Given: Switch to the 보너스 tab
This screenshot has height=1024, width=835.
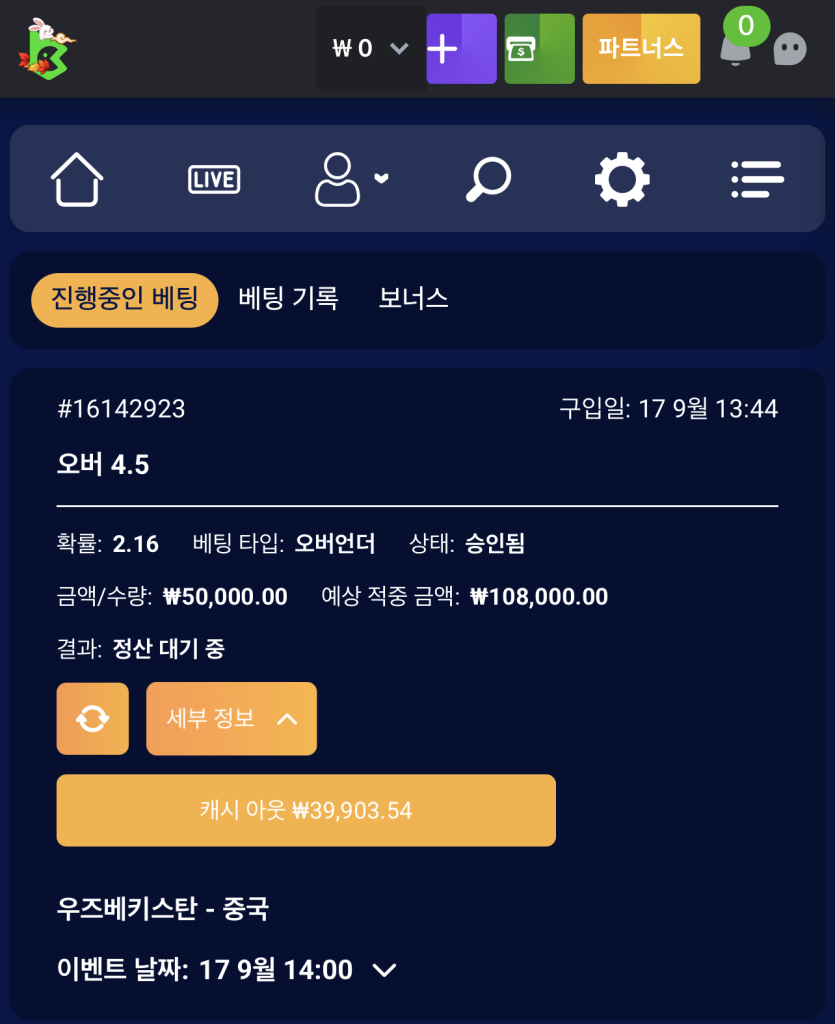Looking at the screenshot, I should pos(413,299).
